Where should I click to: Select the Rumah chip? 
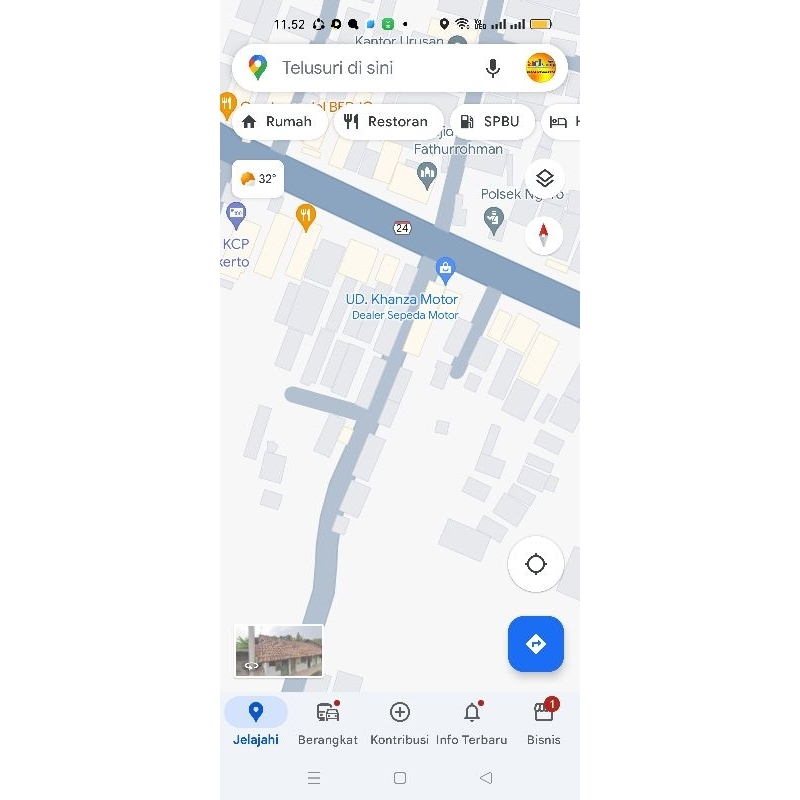(x=279, y=122)
